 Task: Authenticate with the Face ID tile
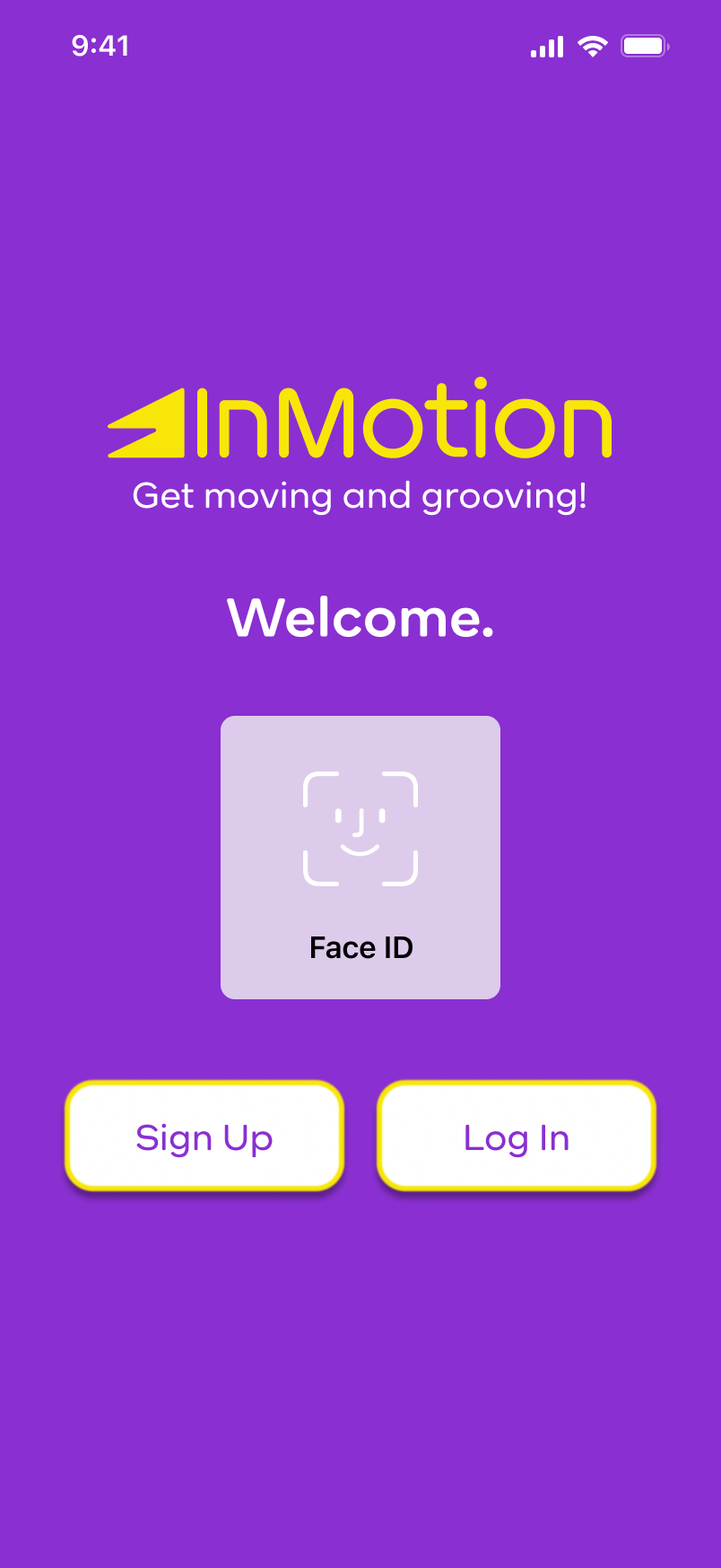pyautogui.click(x=360, y=857)
